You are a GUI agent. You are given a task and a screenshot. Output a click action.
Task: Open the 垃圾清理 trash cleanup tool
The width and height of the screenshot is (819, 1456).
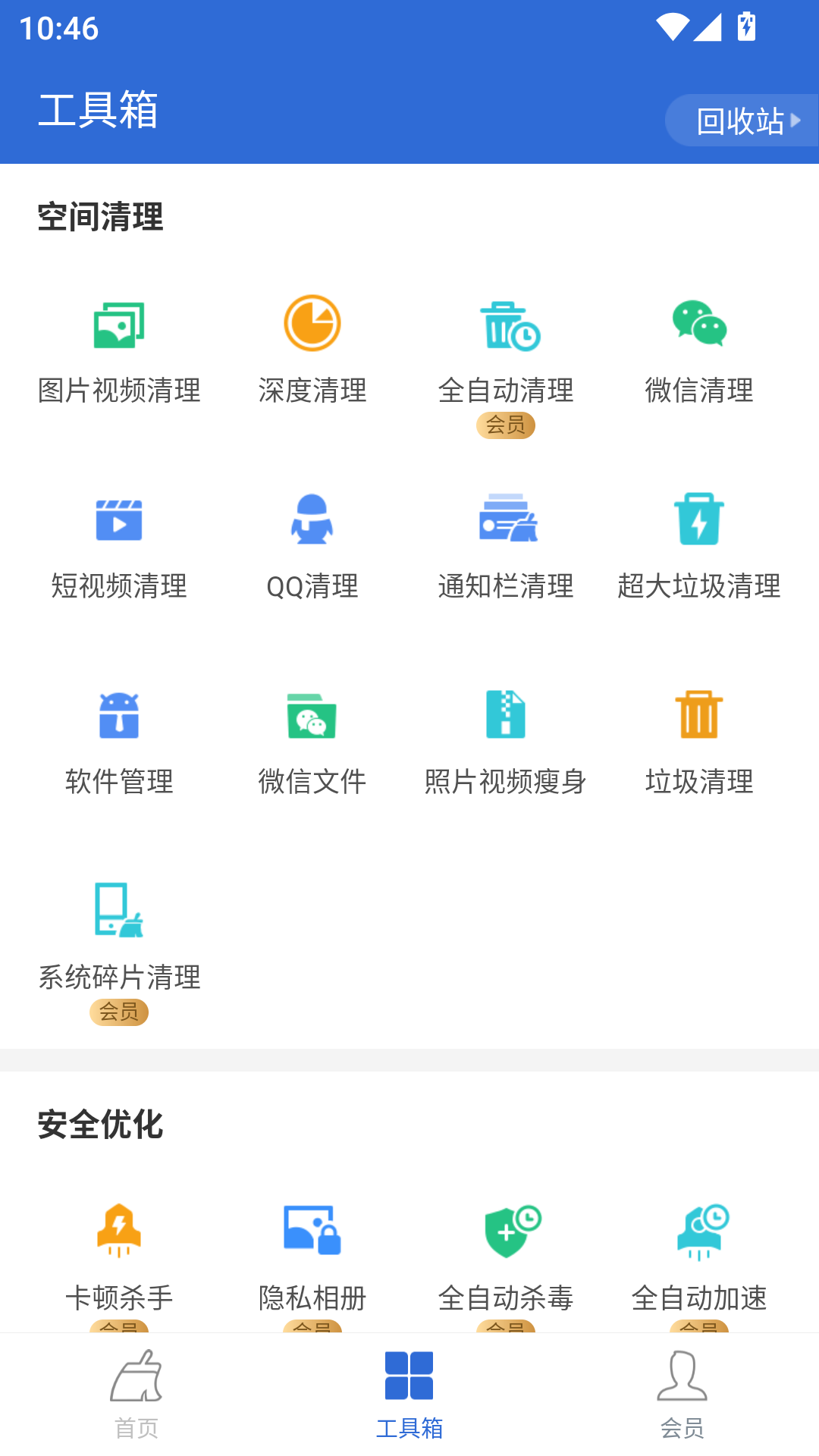coord(699,739)
